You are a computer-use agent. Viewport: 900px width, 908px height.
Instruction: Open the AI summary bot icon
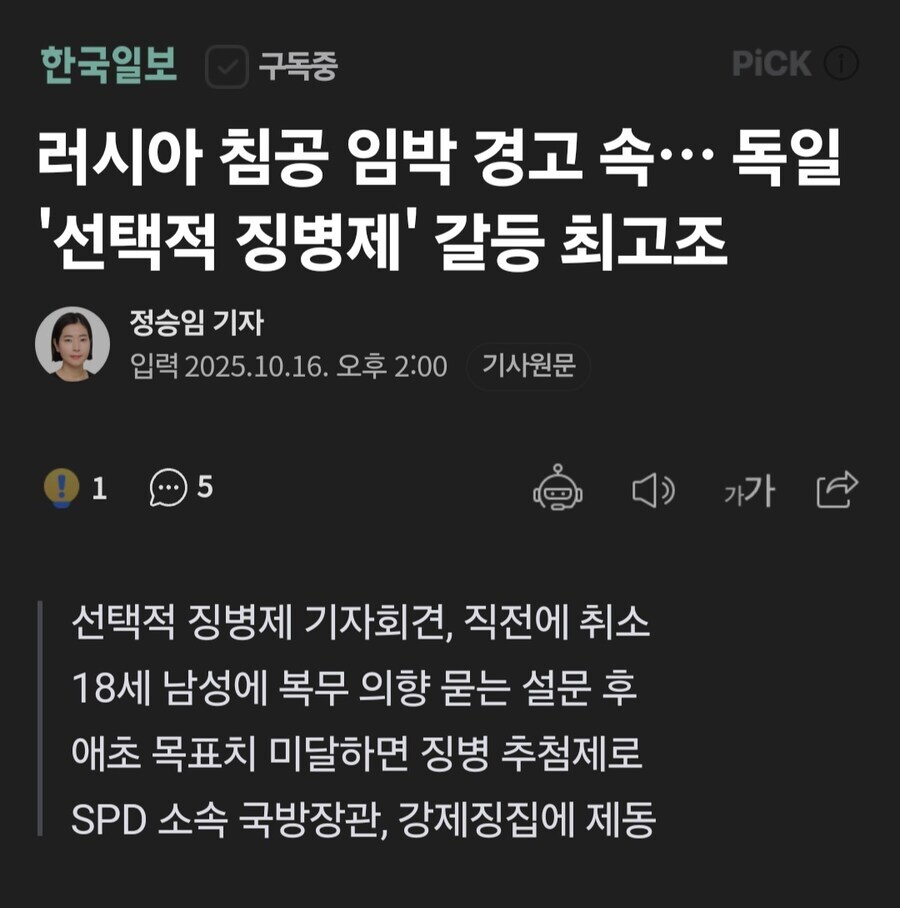558,489
